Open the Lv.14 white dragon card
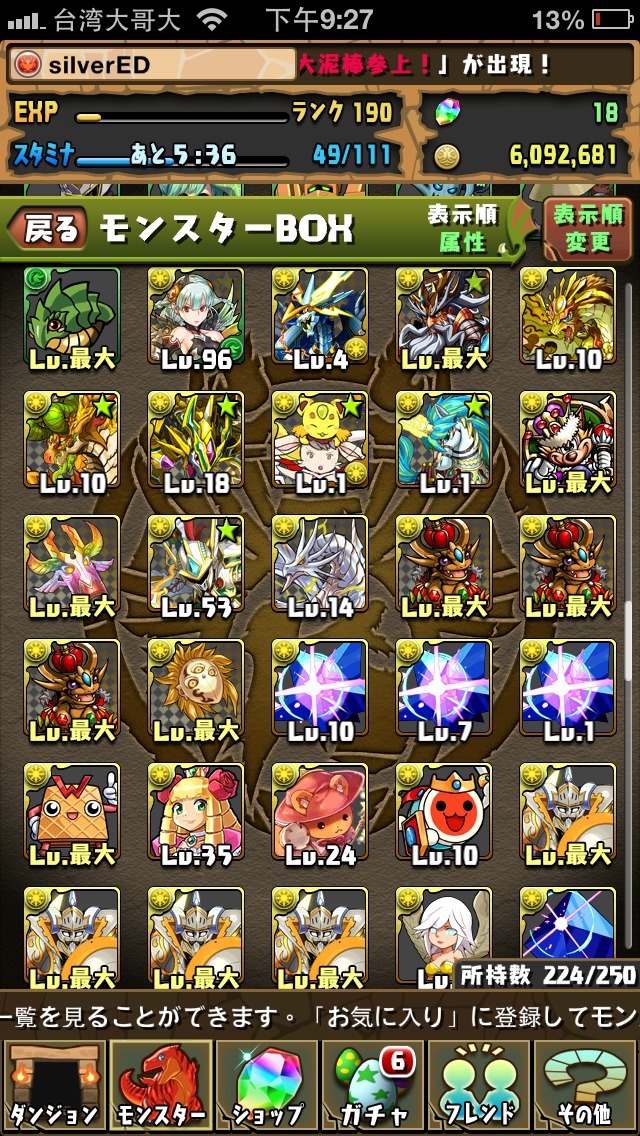The height and width of the screenshot is (1136, 640). [319, 565]
